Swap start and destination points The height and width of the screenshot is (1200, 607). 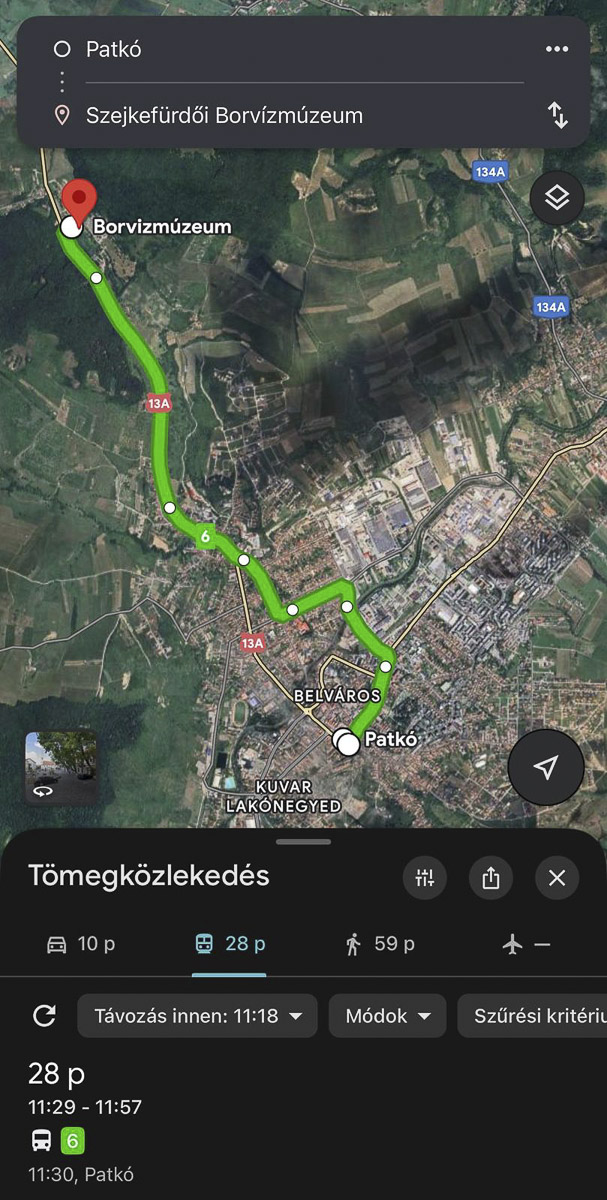[x=558, y=115]
